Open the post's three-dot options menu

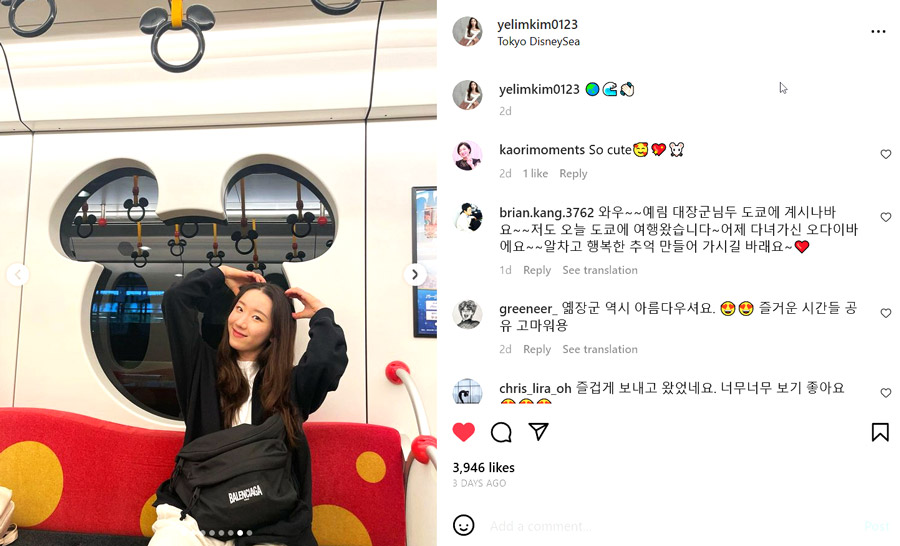[878, 31]
